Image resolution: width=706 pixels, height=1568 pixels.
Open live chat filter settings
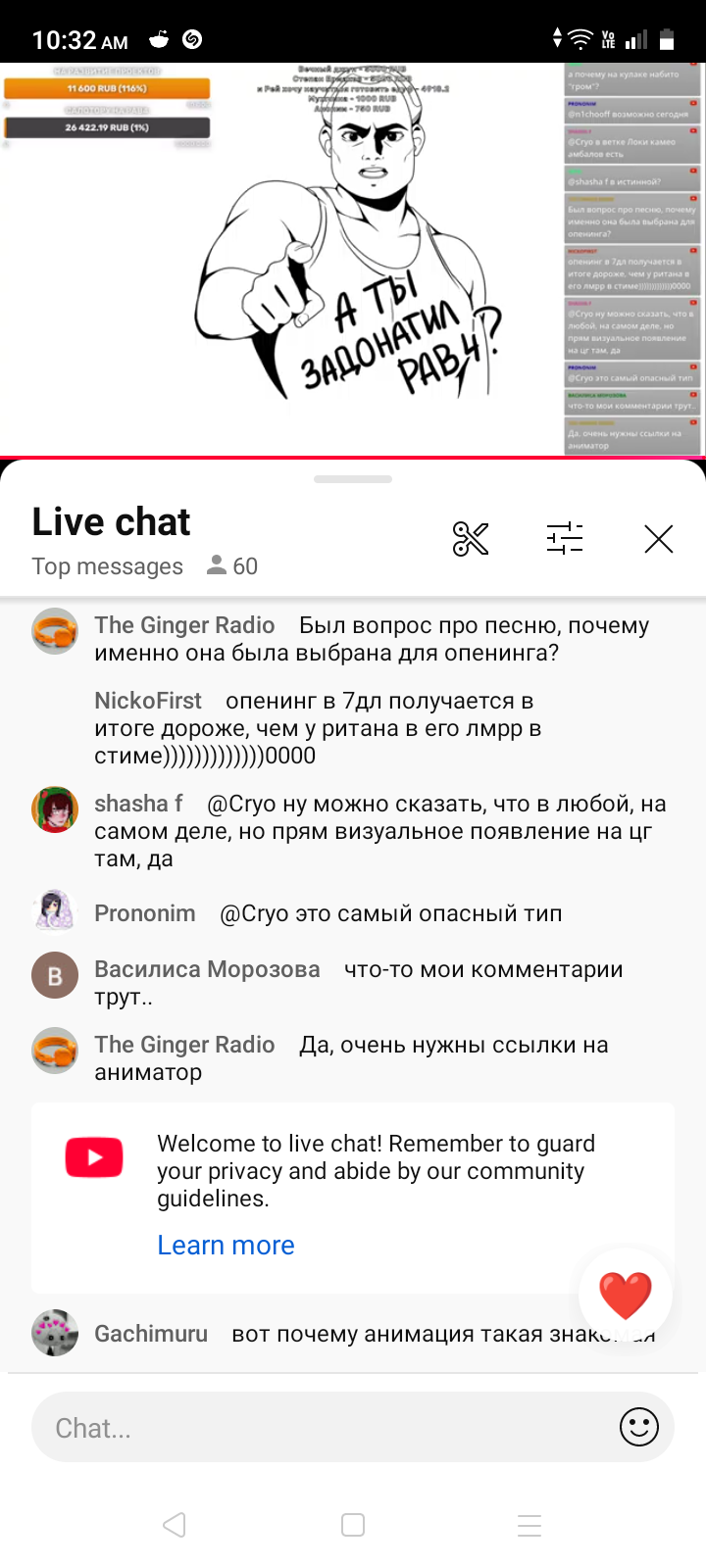click(x=565, y=538)
